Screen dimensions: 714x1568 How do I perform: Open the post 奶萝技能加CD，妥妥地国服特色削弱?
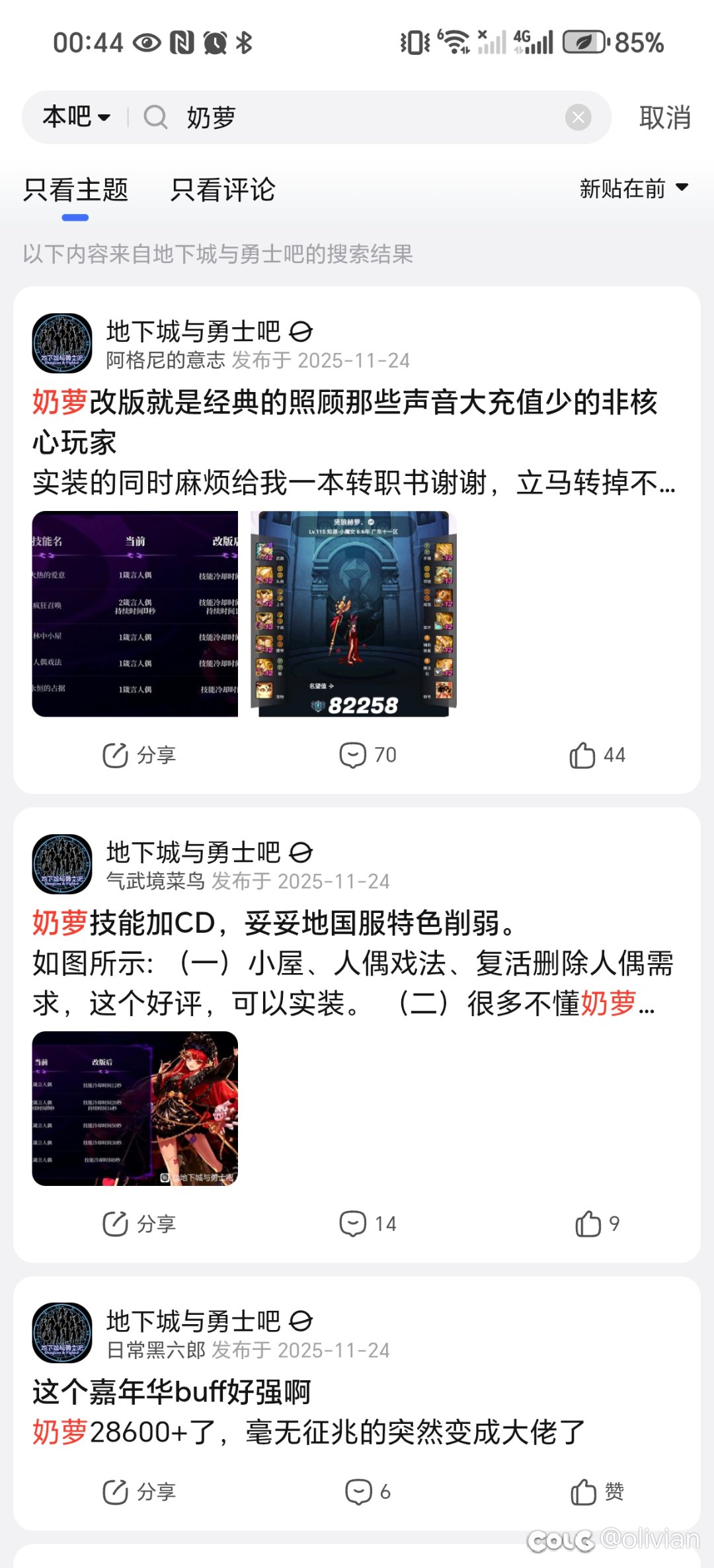click(274, 923)
